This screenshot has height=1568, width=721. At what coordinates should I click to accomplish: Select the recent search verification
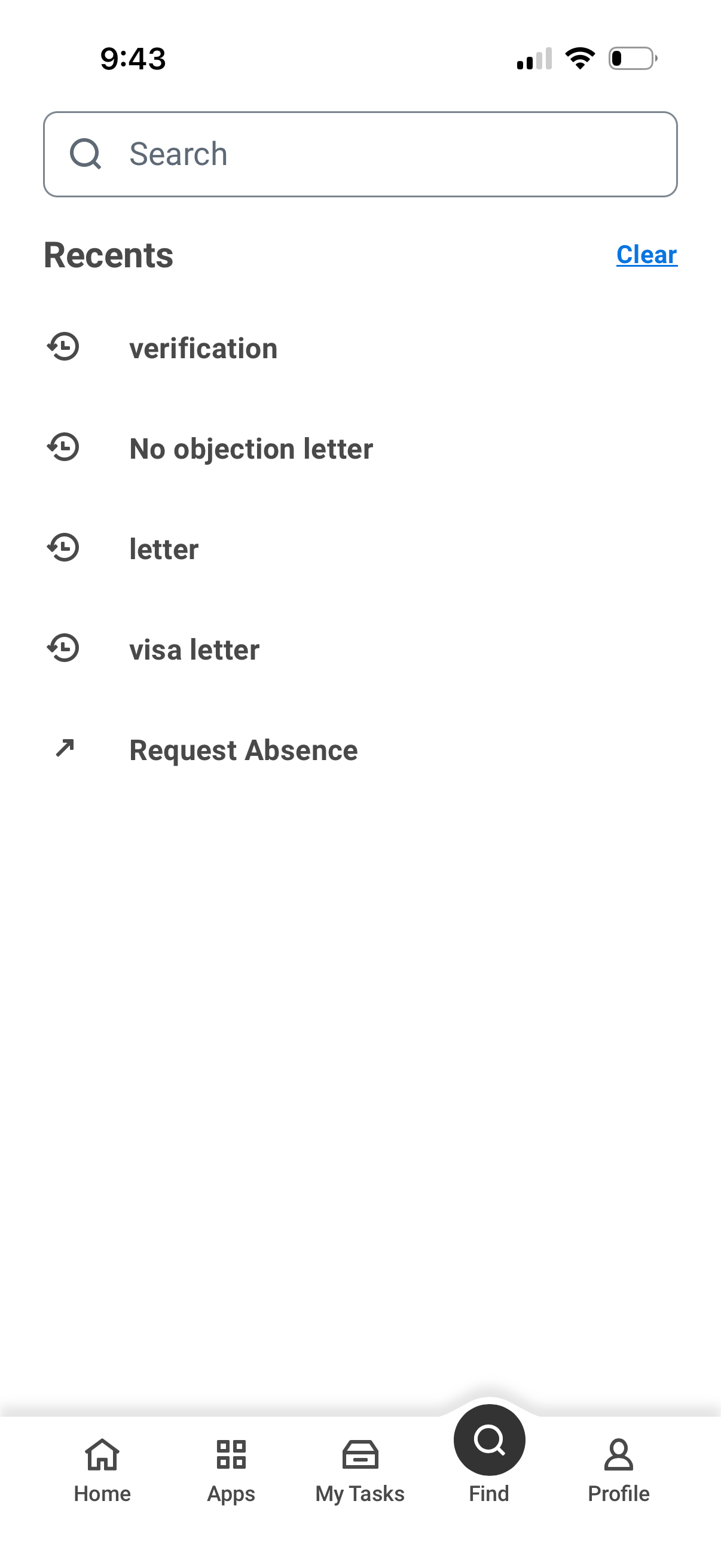(x=203, y=347)
